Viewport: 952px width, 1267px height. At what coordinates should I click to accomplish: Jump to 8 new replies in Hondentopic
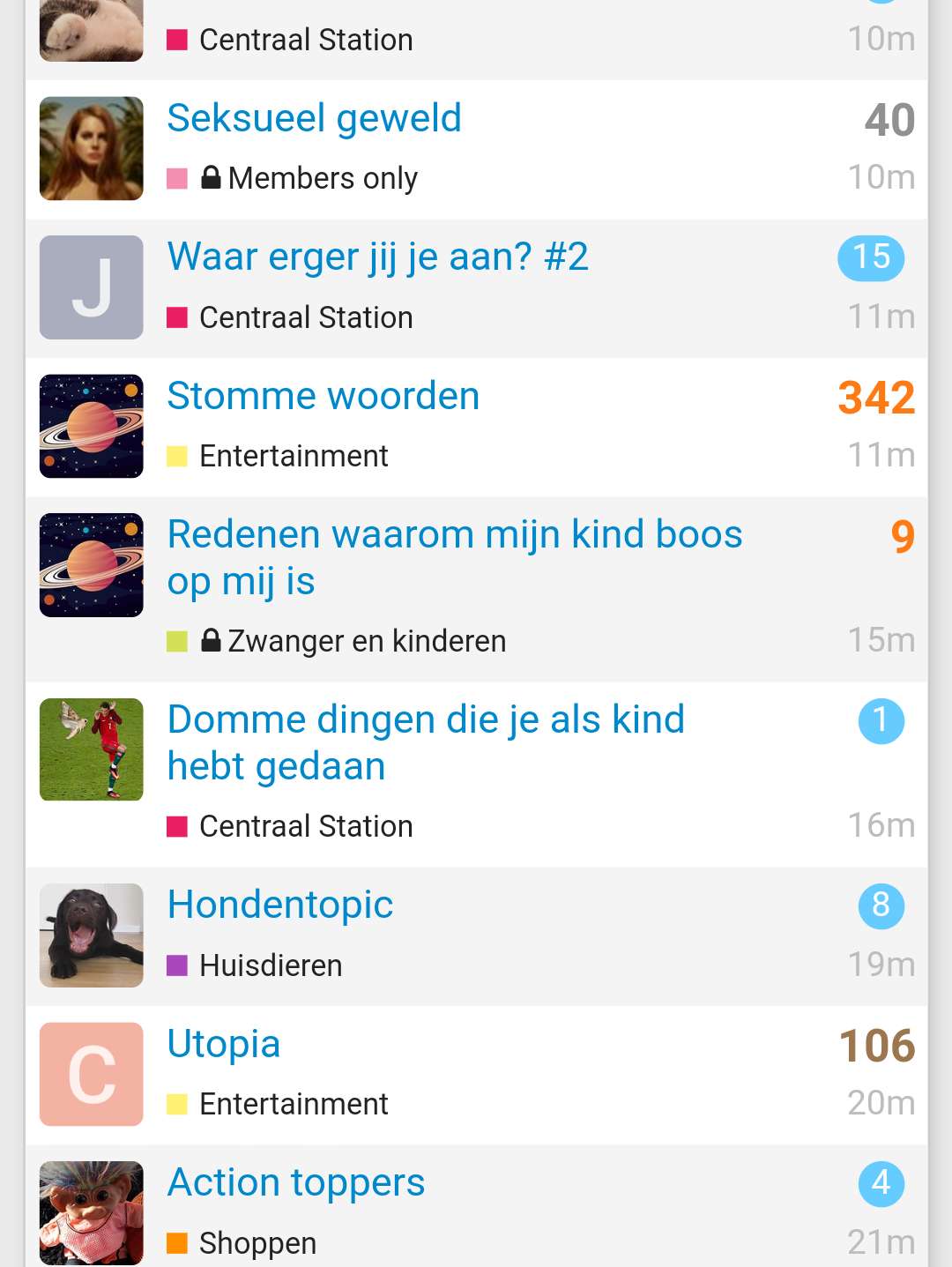[881, 906]
